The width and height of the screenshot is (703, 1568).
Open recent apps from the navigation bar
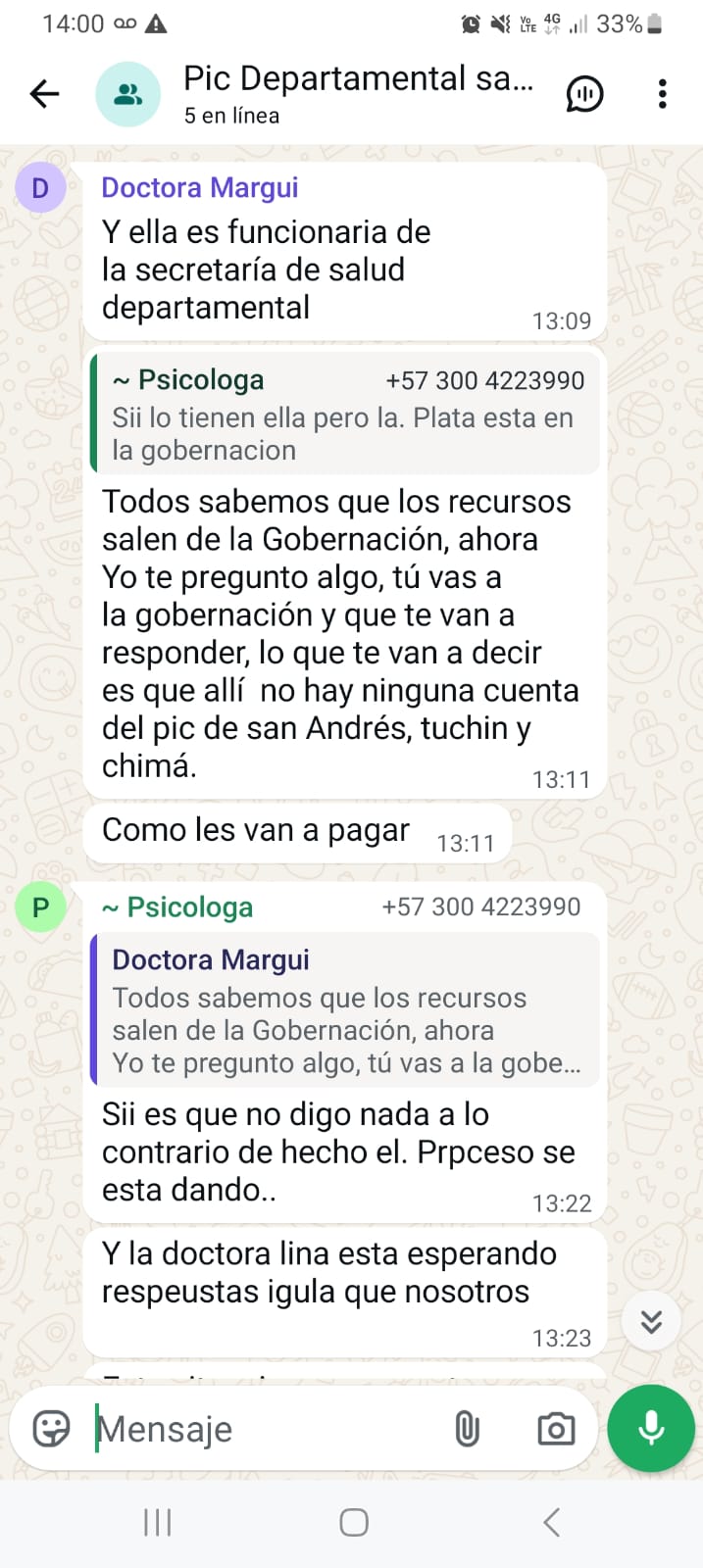pyautogui.click(x=158, y=1522)
